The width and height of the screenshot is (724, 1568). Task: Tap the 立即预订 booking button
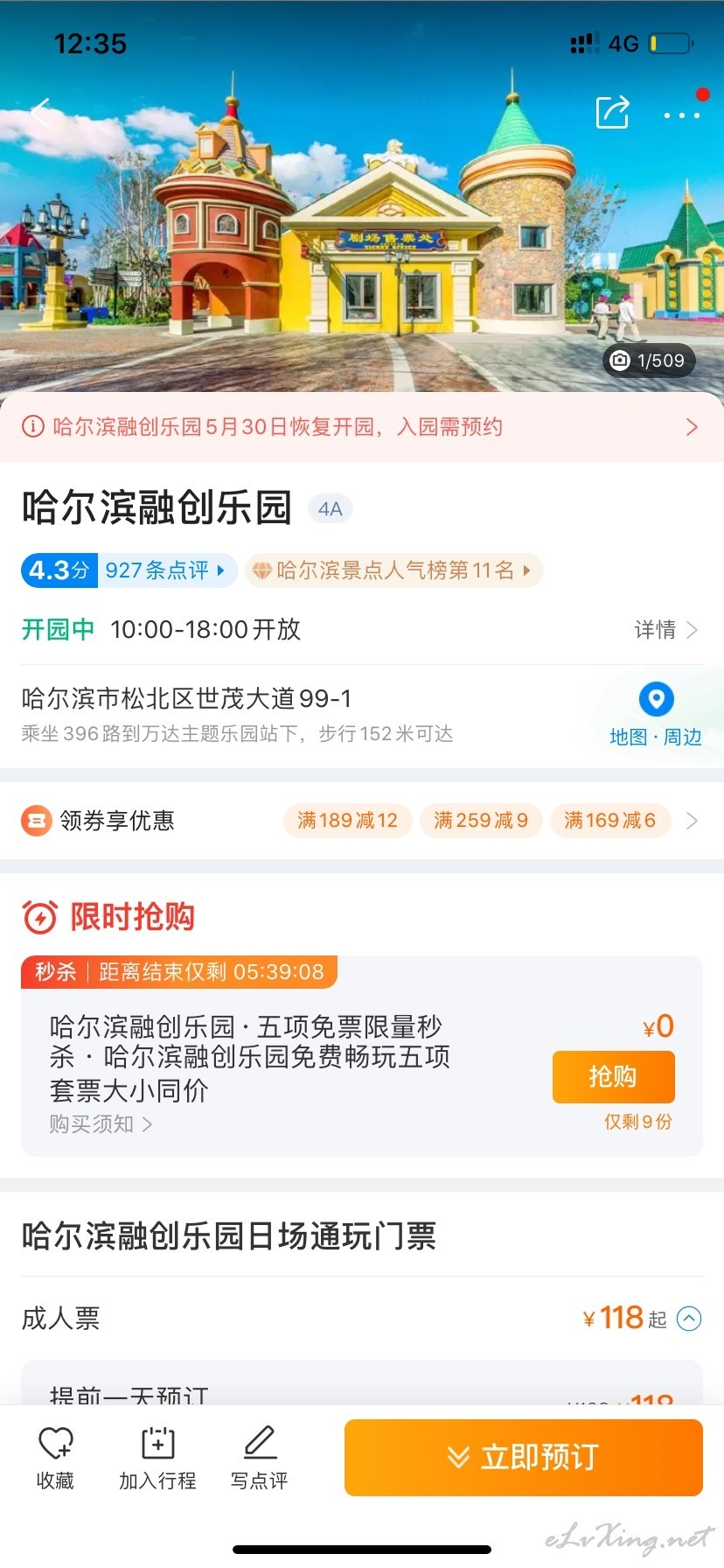(524, 1458)
